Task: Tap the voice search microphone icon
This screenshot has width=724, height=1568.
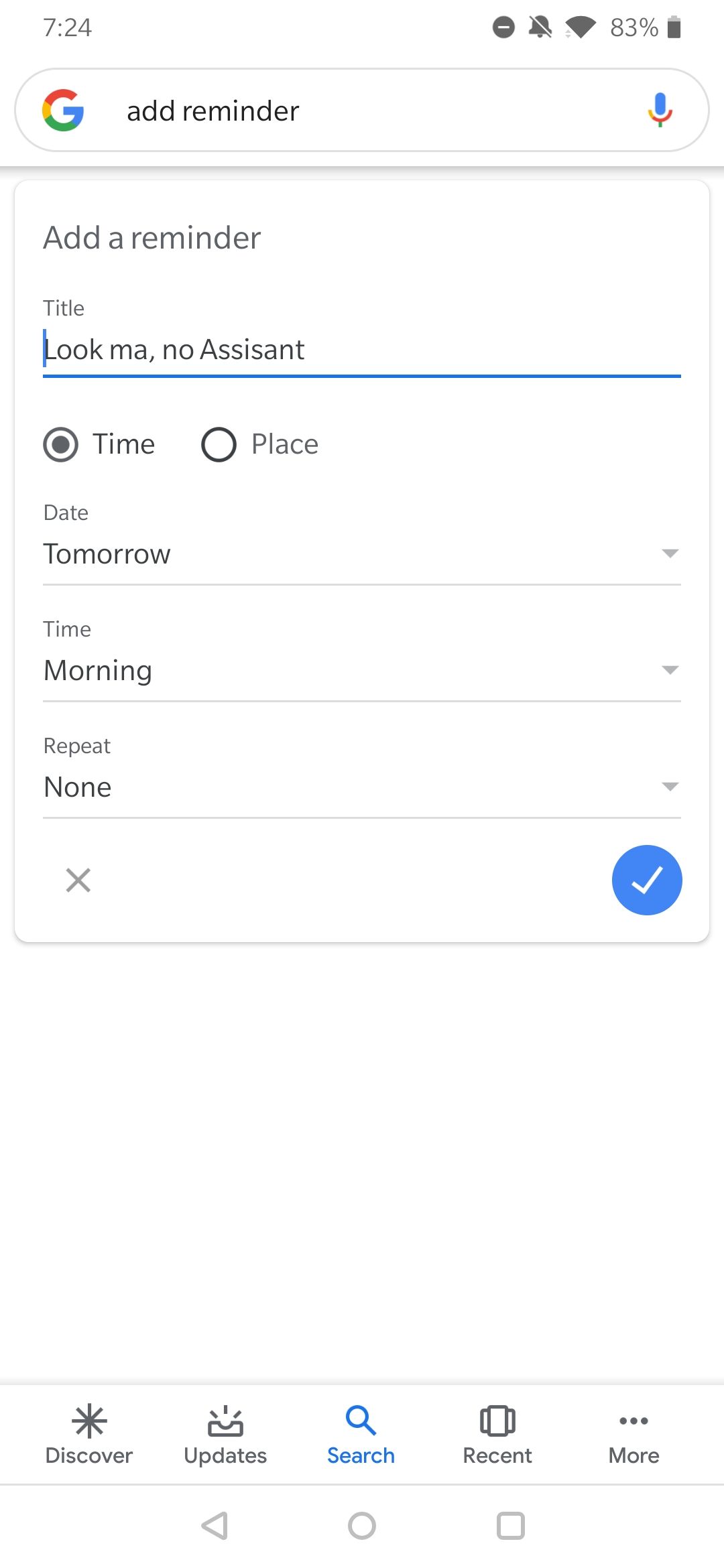Action: (x=660, y=109)
